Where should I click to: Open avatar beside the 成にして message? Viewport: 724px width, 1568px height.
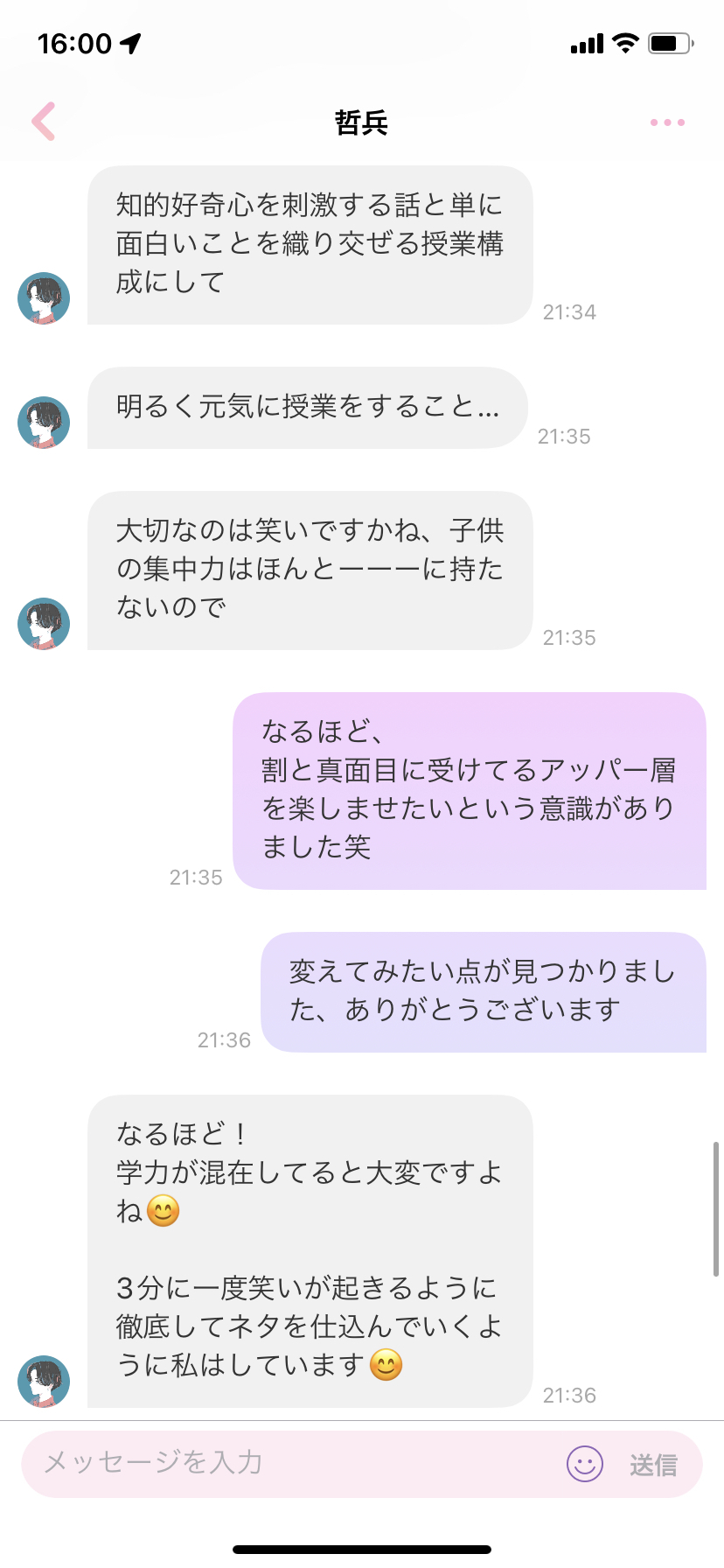coord(44,298)
